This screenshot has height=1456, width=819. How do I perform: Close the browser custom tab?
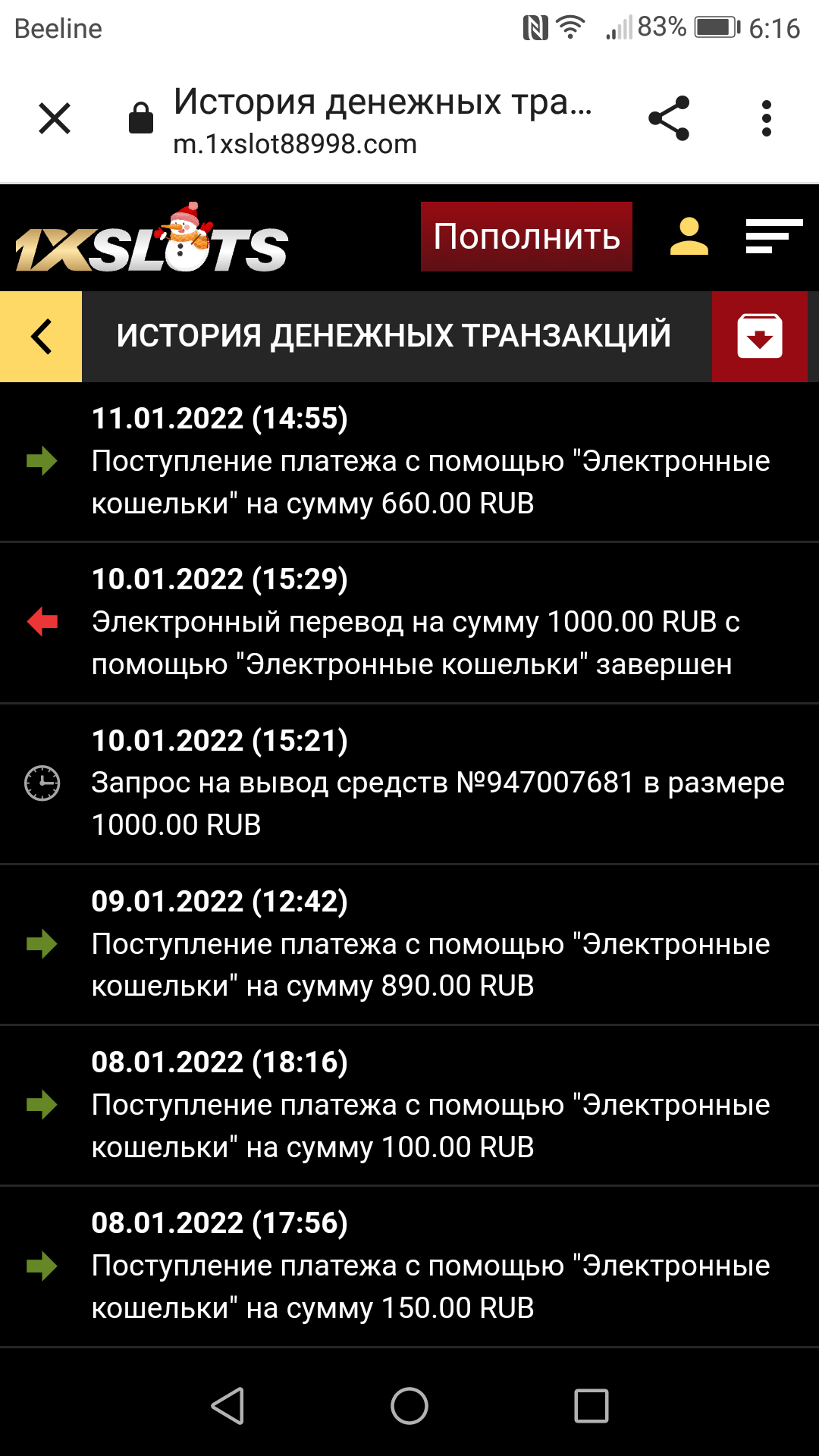tap(55, 119)
